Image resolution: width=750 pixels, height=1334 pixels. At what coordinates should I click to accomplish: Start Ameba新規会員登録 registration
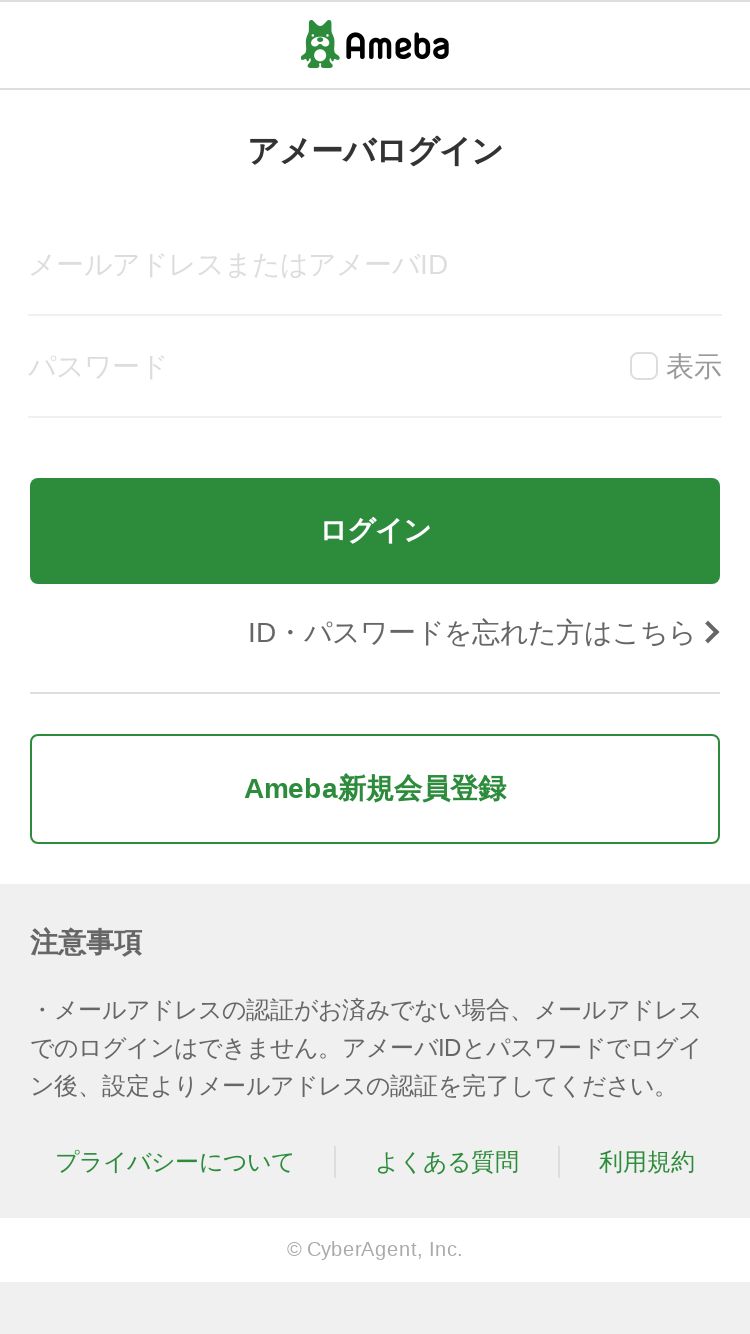pos(375,789)
